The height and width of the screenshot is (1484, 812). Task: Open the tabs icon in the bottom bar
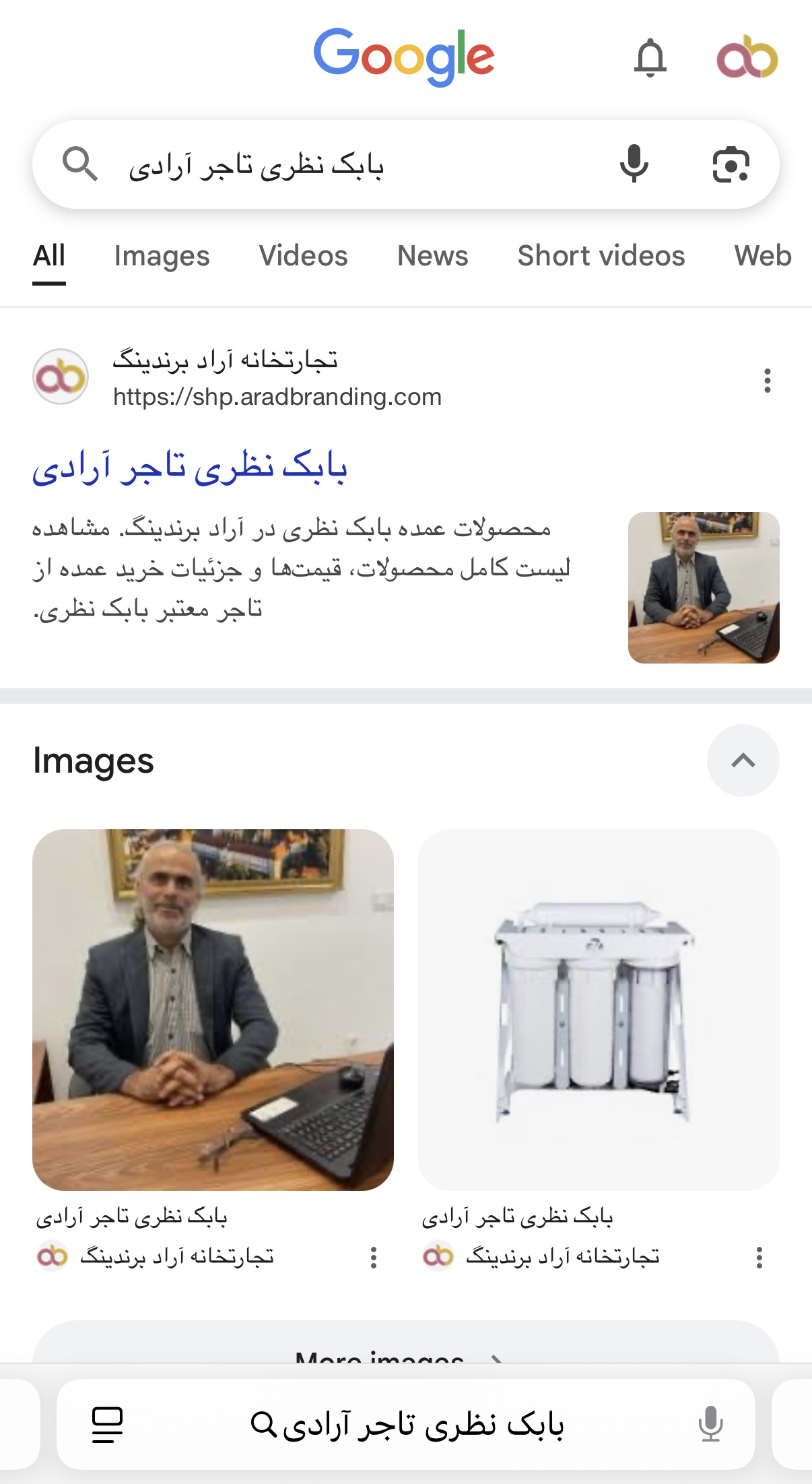click(x=107, y=1425)
